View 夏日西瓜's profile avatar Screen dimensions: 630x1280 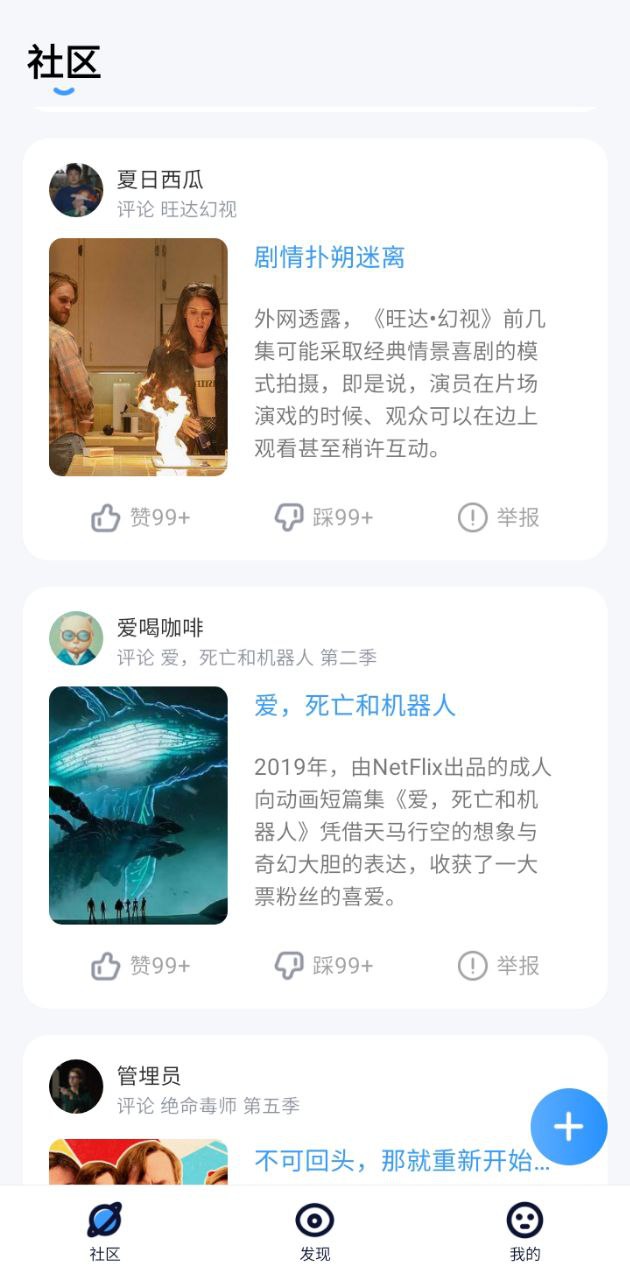click(76, 190)
